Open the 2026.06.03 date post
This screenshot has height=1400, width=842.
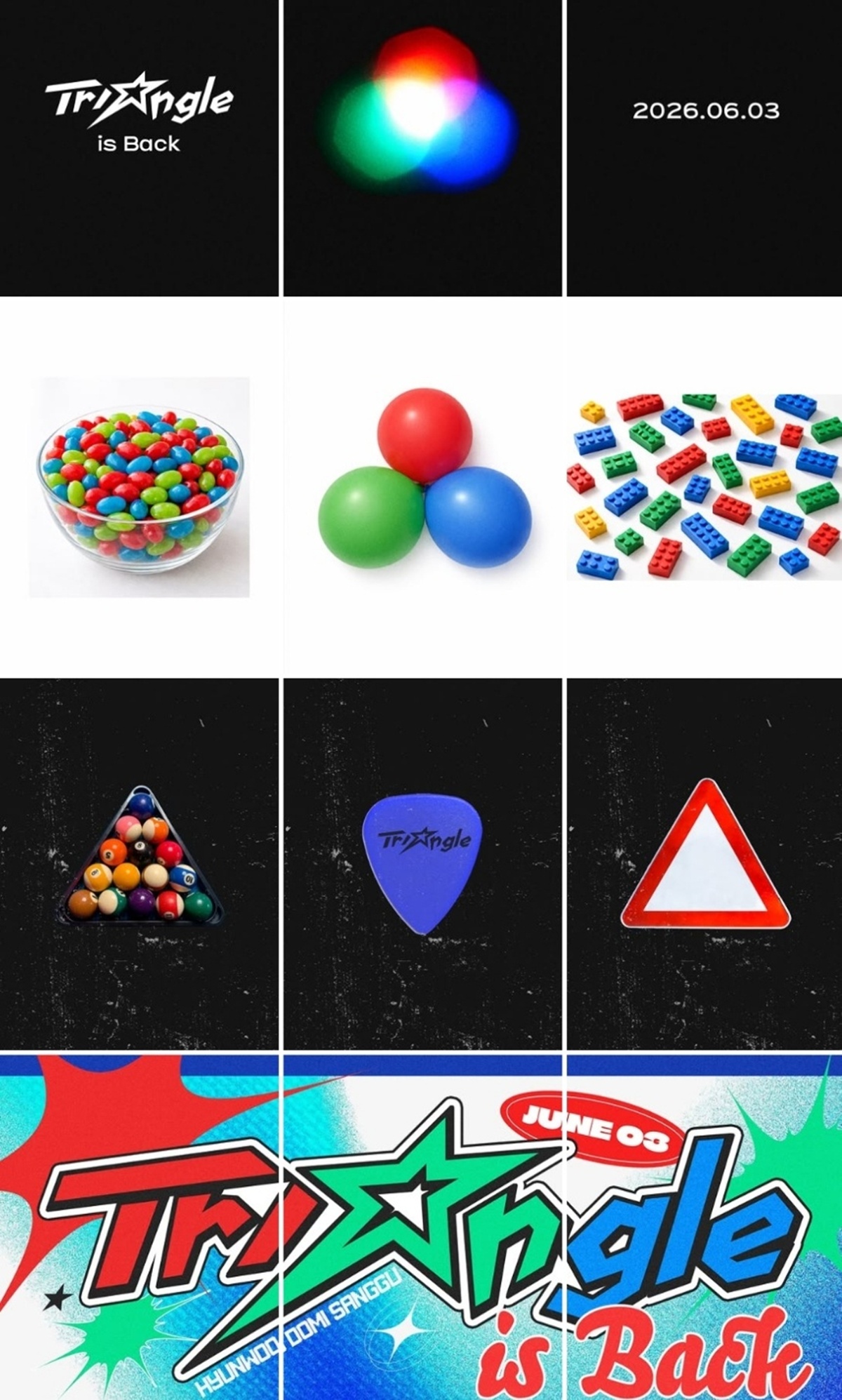704,147
